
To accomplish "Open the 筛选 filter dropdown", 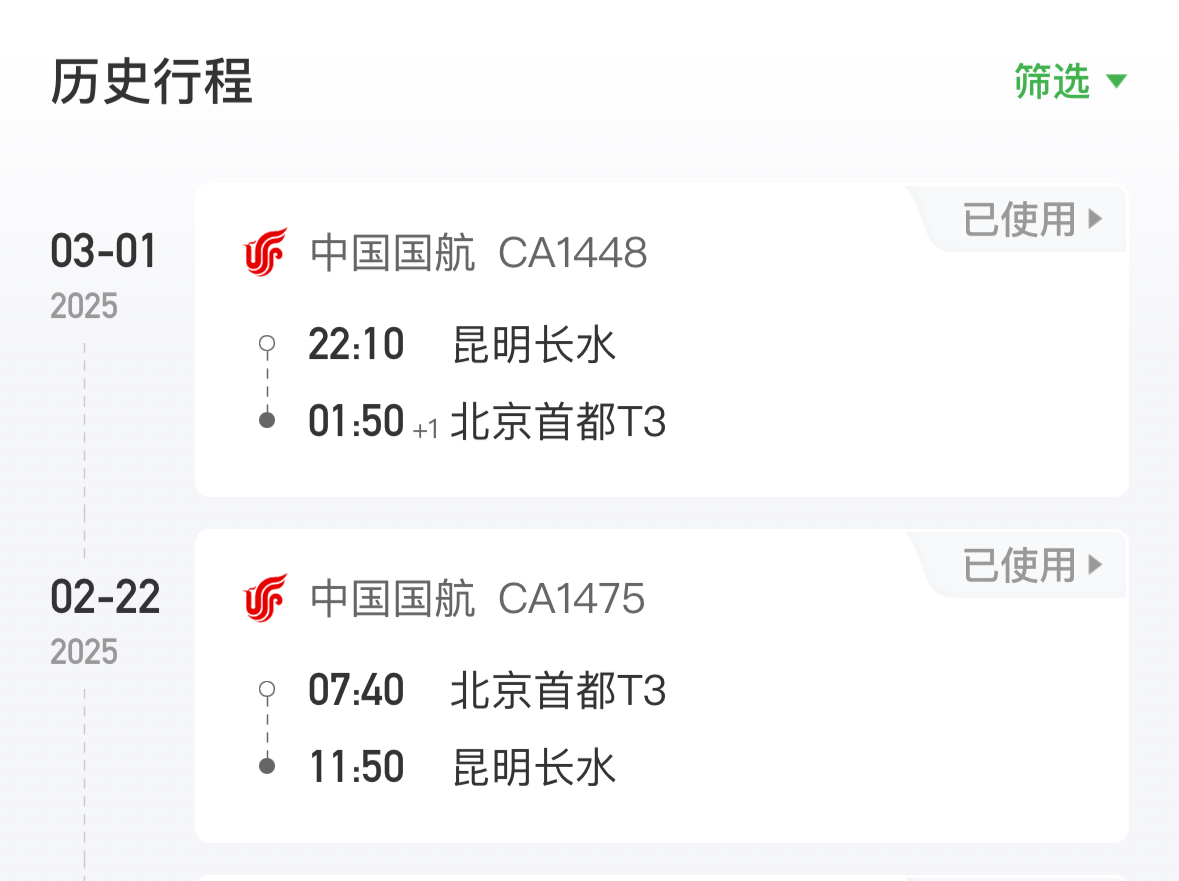I will point(1070,82).
